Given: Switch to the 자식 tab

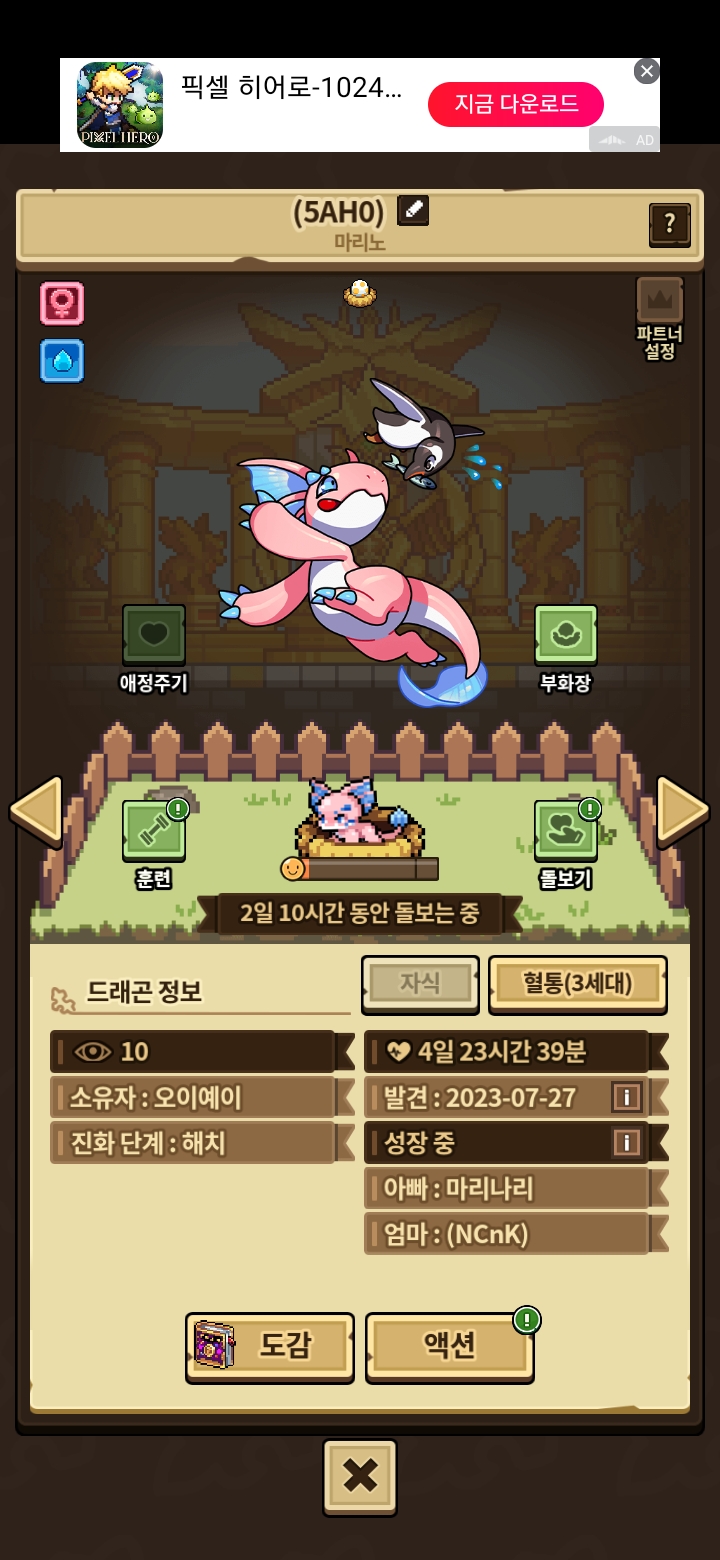Looking at the screenshot, I should 420,984.
